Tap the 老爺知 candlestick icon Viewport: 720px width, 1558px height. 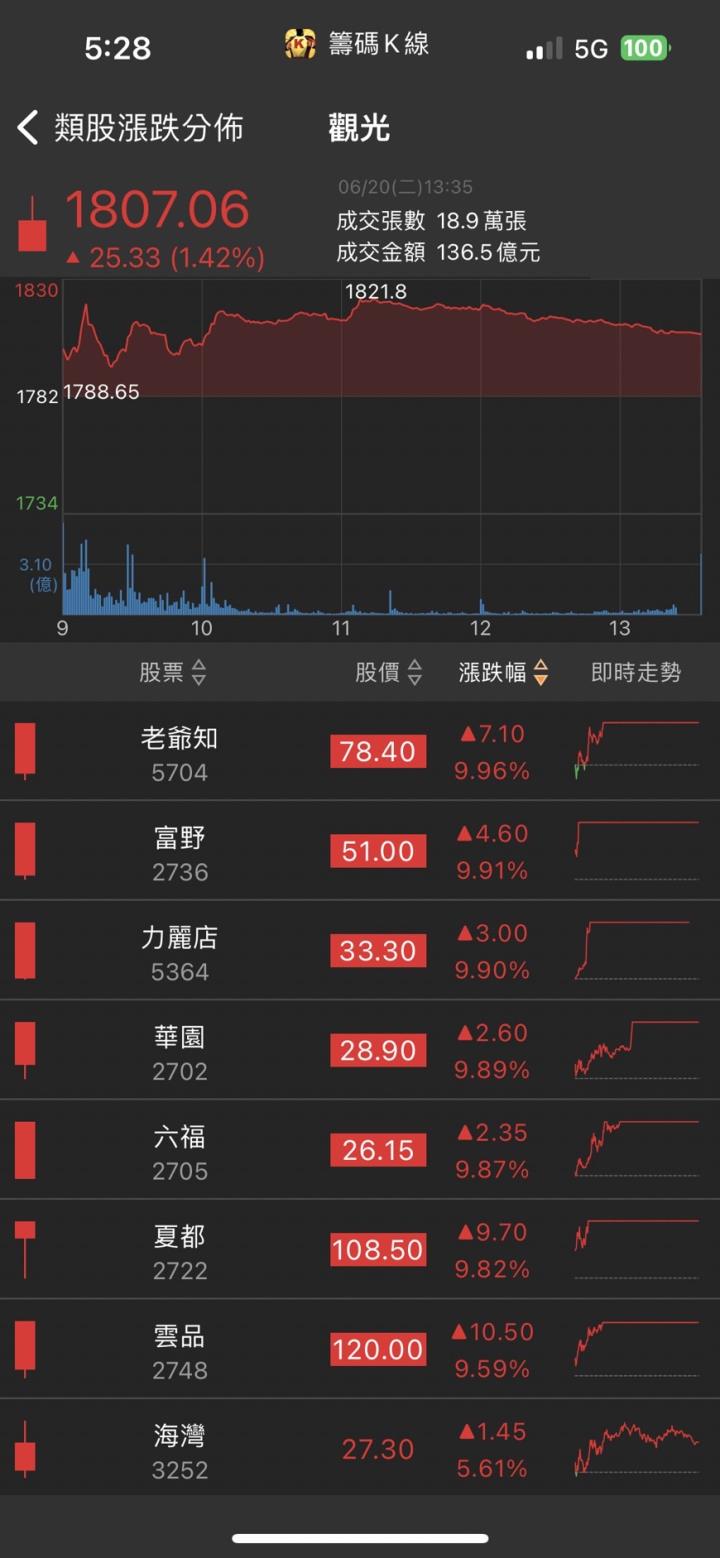pos(24,750)
